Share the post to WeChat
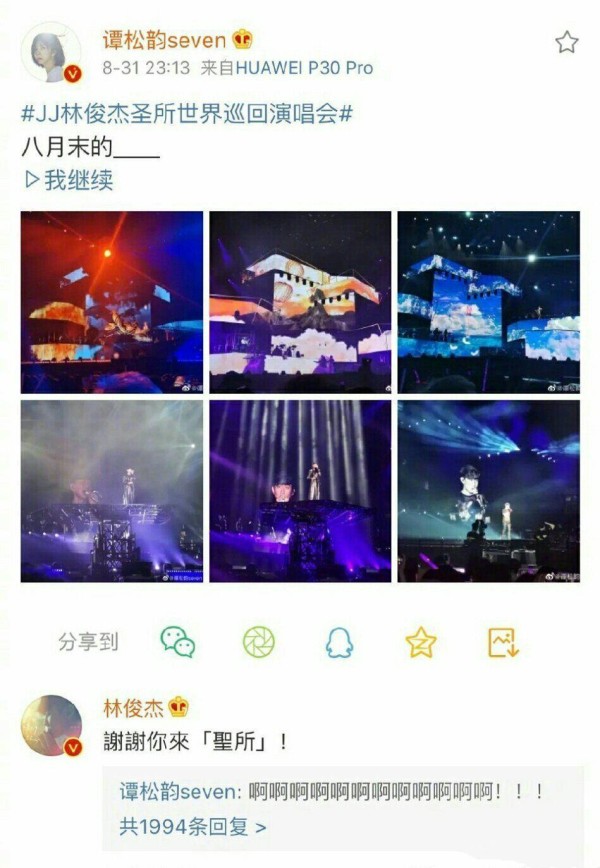This screenshot has height=868, width=600. (x=178, y=642)
